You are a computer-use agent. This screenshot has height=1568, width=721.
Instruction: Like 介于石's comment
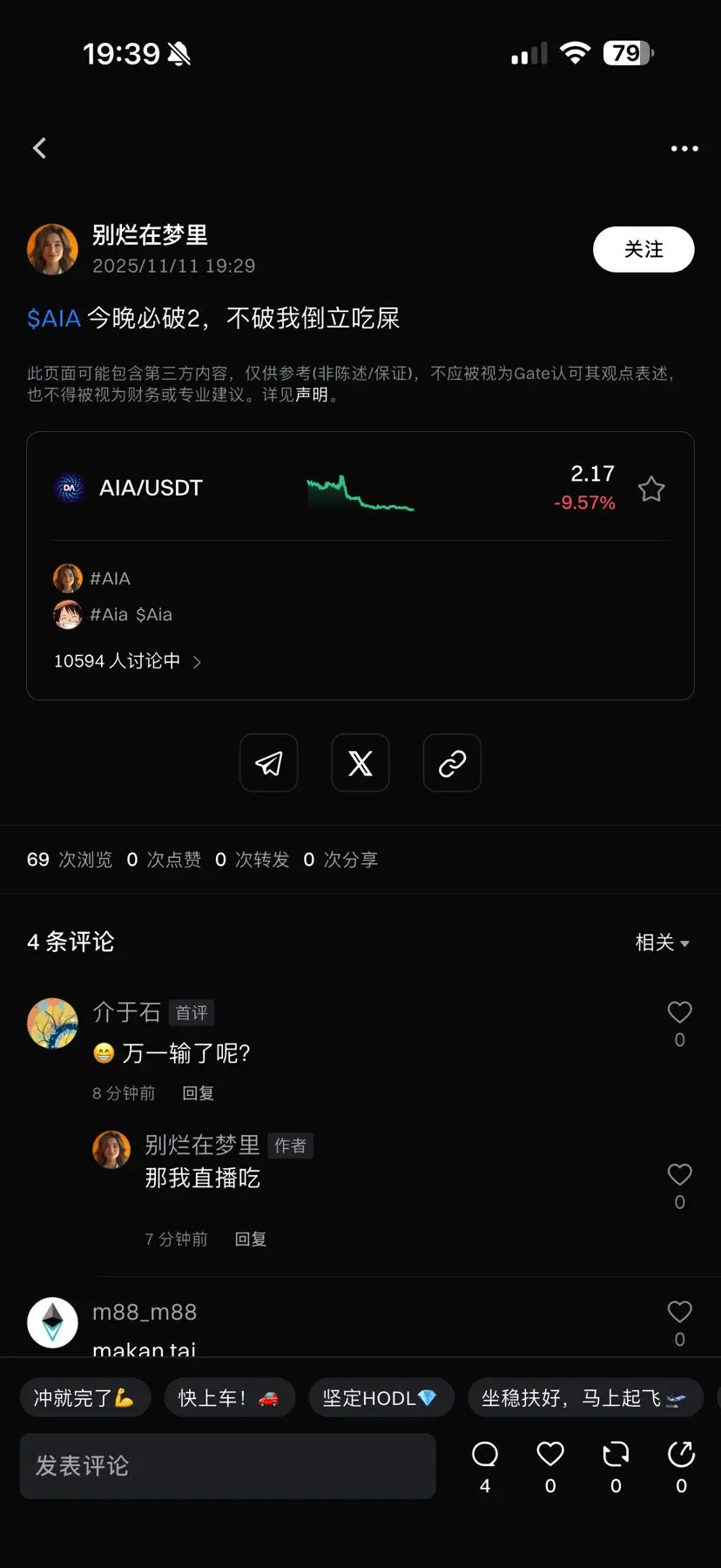(679, 1012)
